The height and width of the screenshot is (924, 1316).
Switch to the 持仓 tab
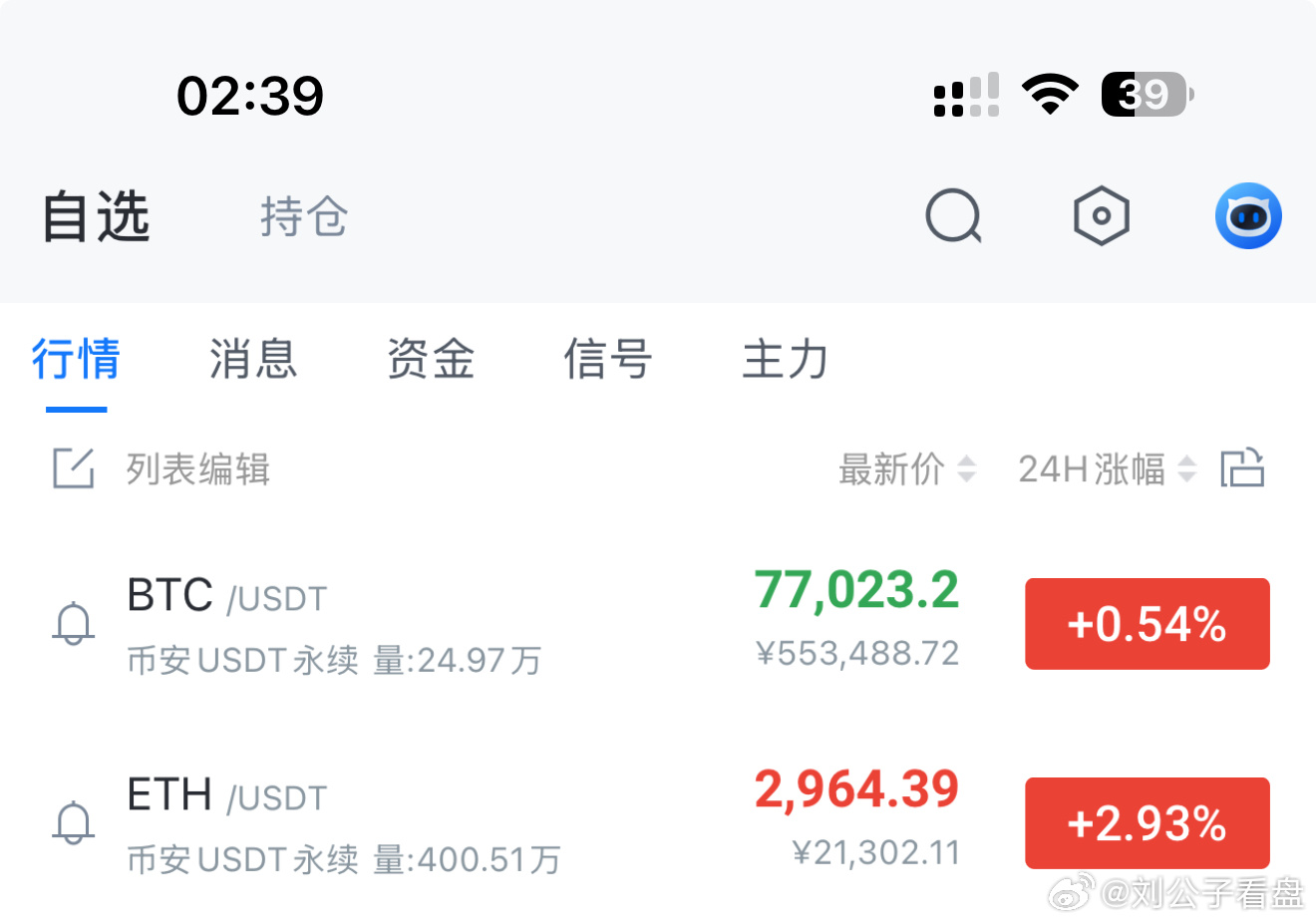304,217
